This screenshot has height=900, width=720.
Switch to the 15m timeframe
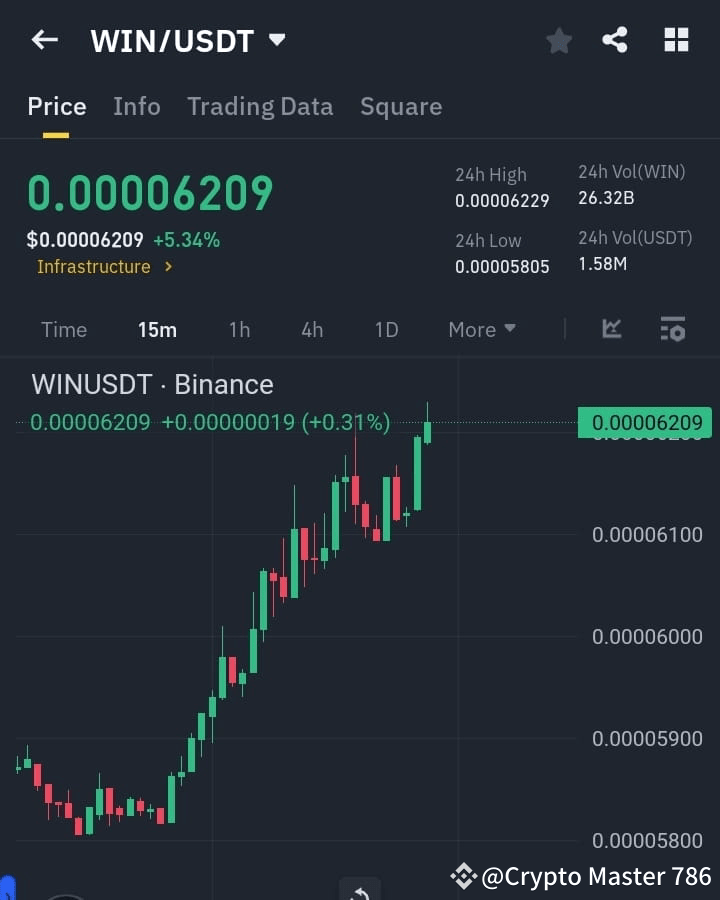click(x=157, y=329)
